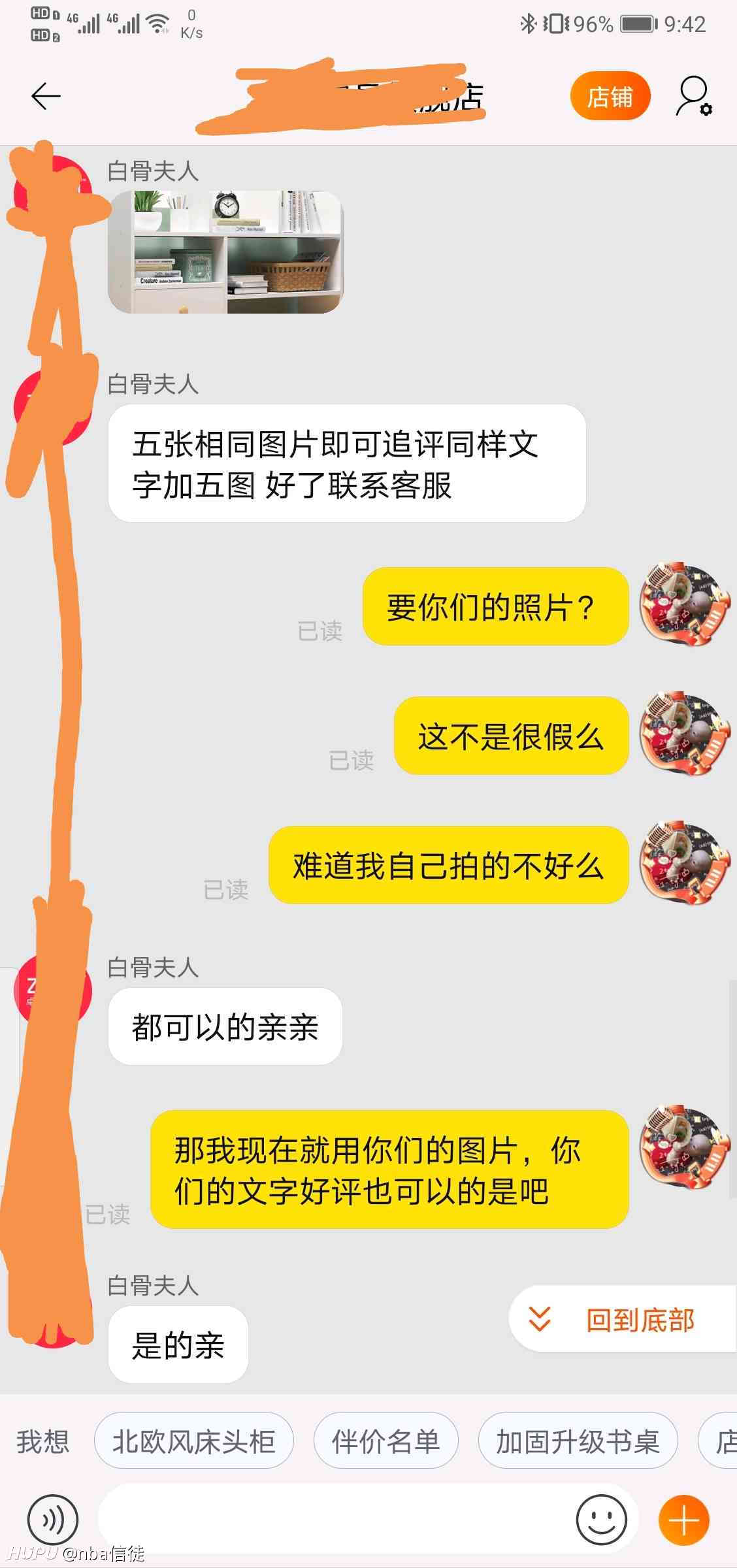Open the bookshelf picture sent by 白骨夫人

point(225,252)
